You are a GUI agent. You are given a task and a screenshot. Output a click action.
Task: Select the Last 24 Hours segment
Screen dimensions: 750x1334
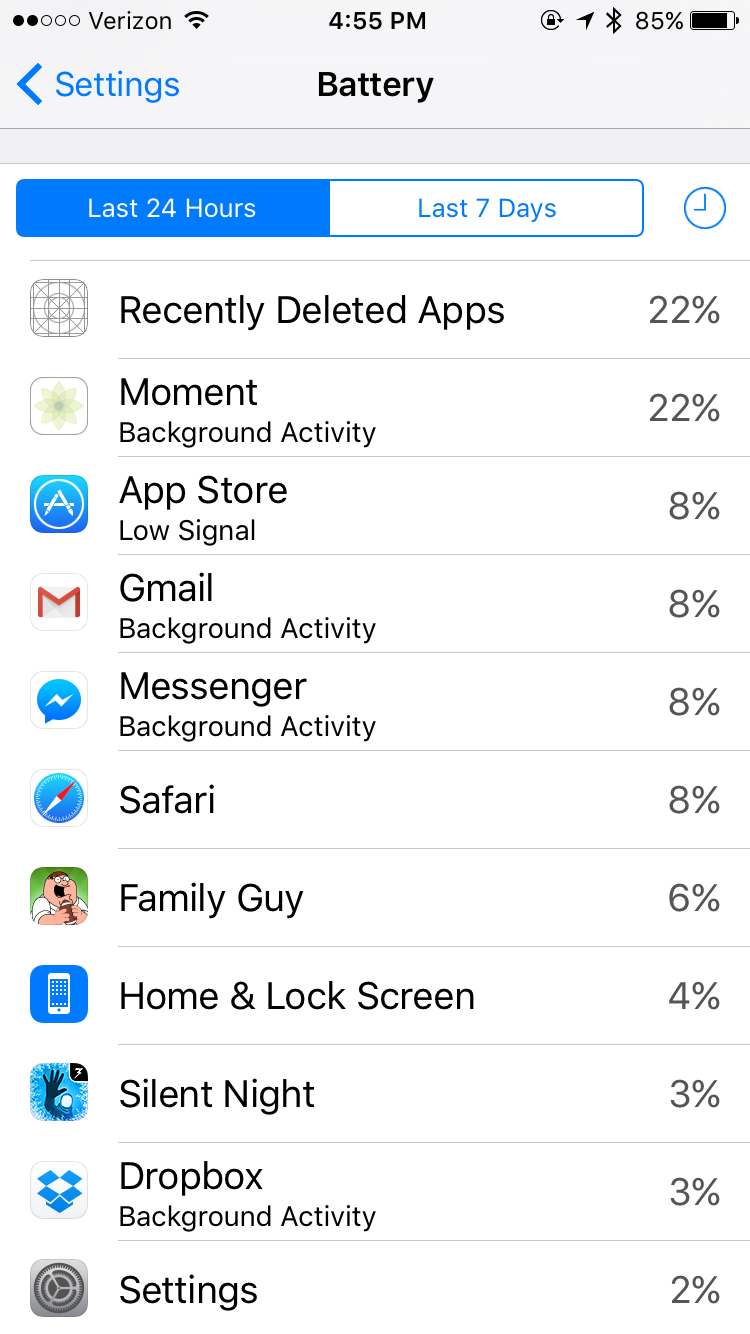(x=171, y=208)
